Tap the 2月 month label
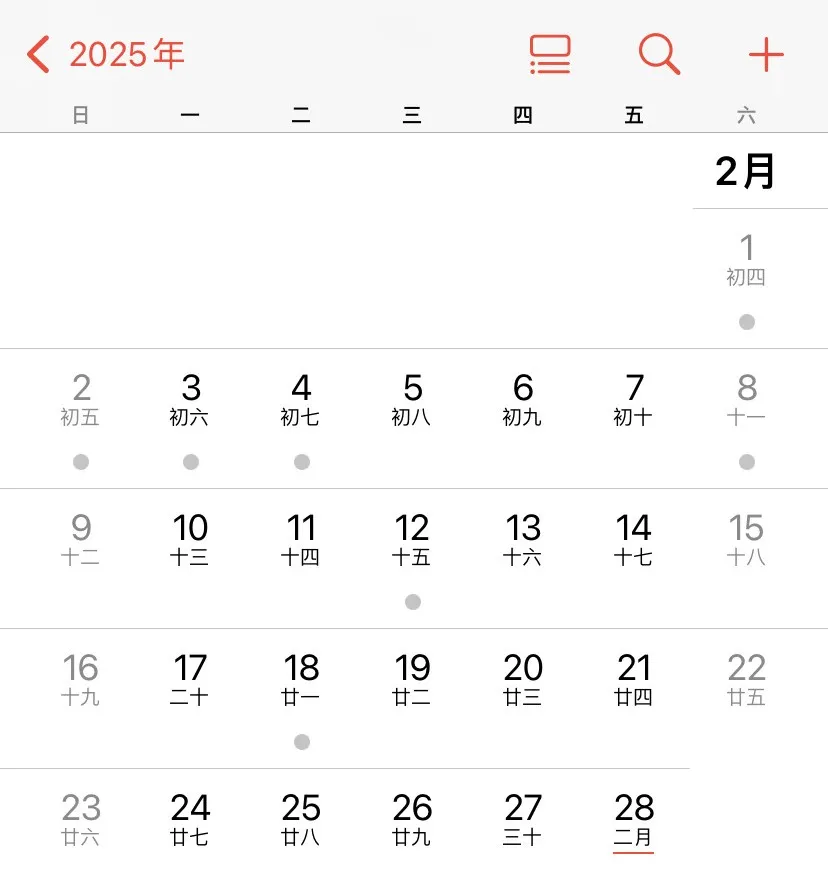Screen dimensions: 828x871 (744, 172)
